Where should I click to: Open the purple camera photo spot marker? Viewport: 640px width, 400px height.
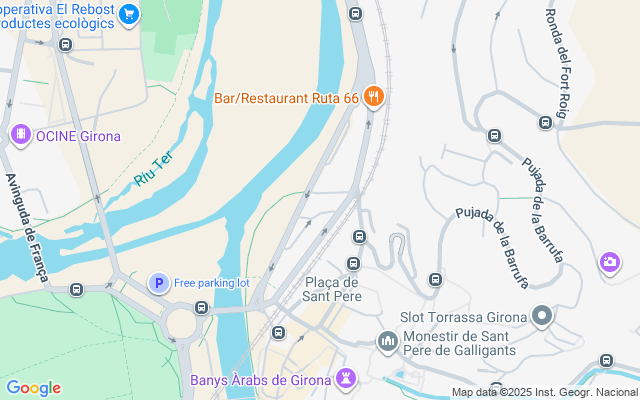click(x=610, y=262)
